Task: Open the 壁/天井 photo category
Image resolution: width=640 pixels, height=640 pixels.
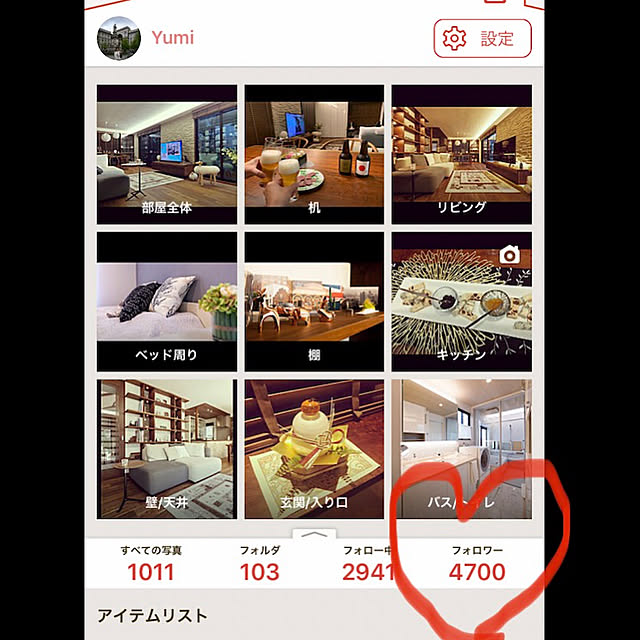Action: click(167, 448)
